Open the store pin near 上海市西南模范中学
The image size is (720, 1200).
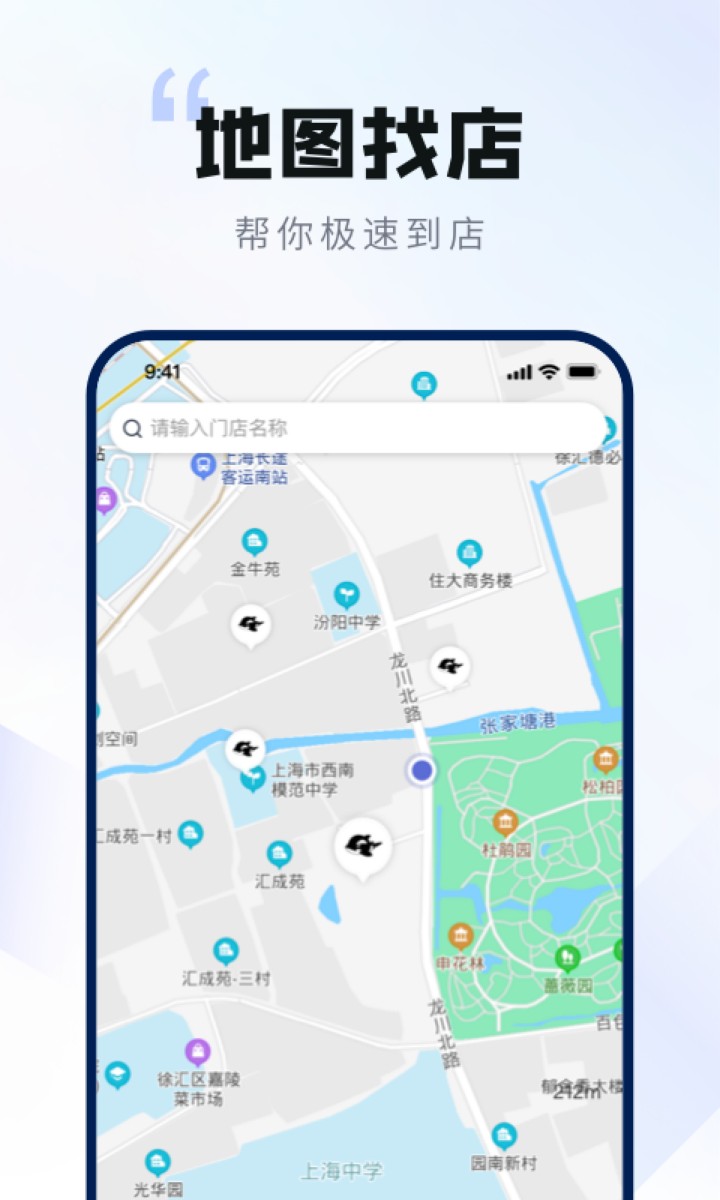pyautogui.click(x=243, y=748)
